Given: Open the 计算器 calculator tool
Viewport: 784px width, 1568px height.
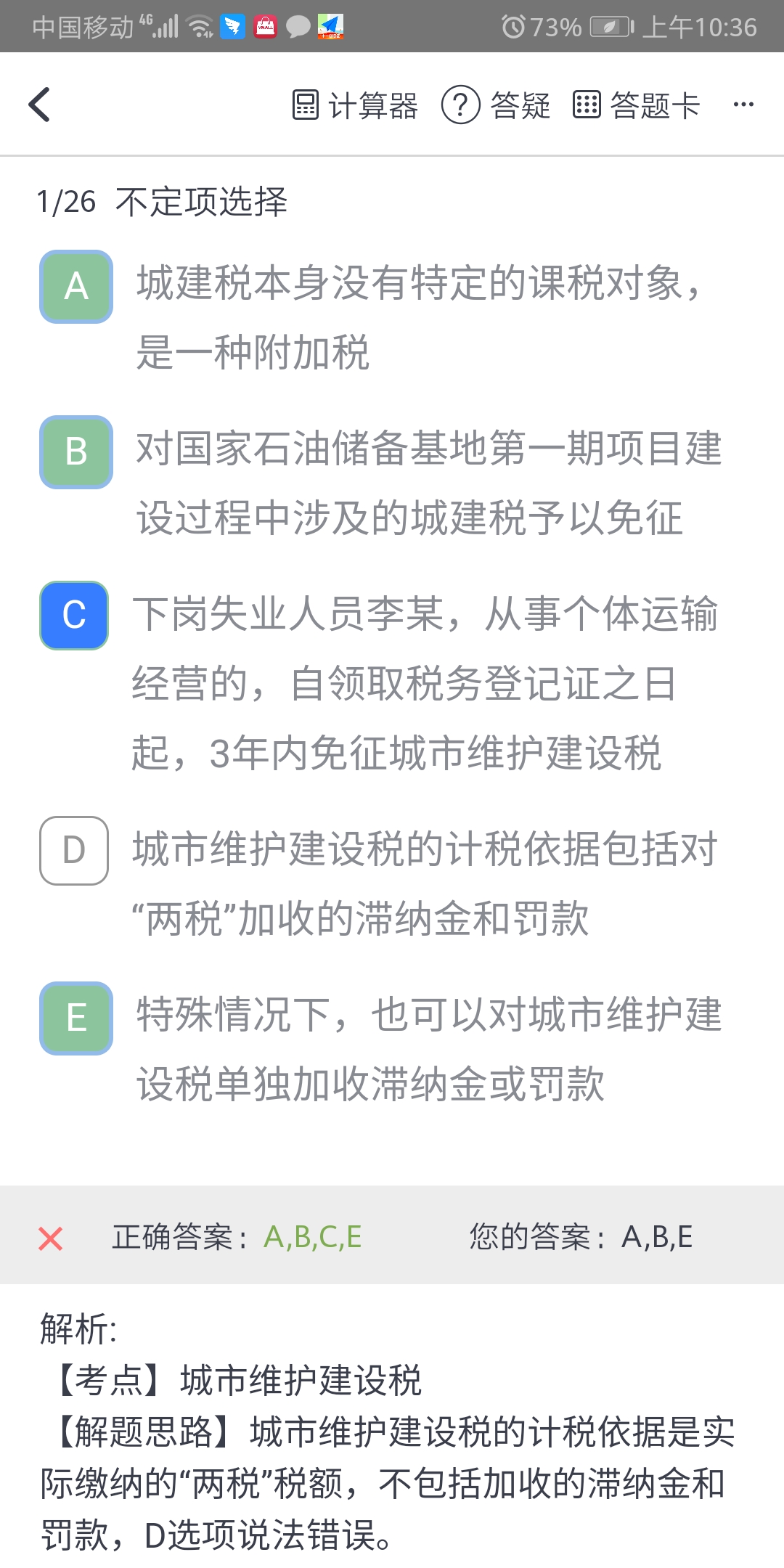Looking at the screenshot, I should tap(355, 105).
